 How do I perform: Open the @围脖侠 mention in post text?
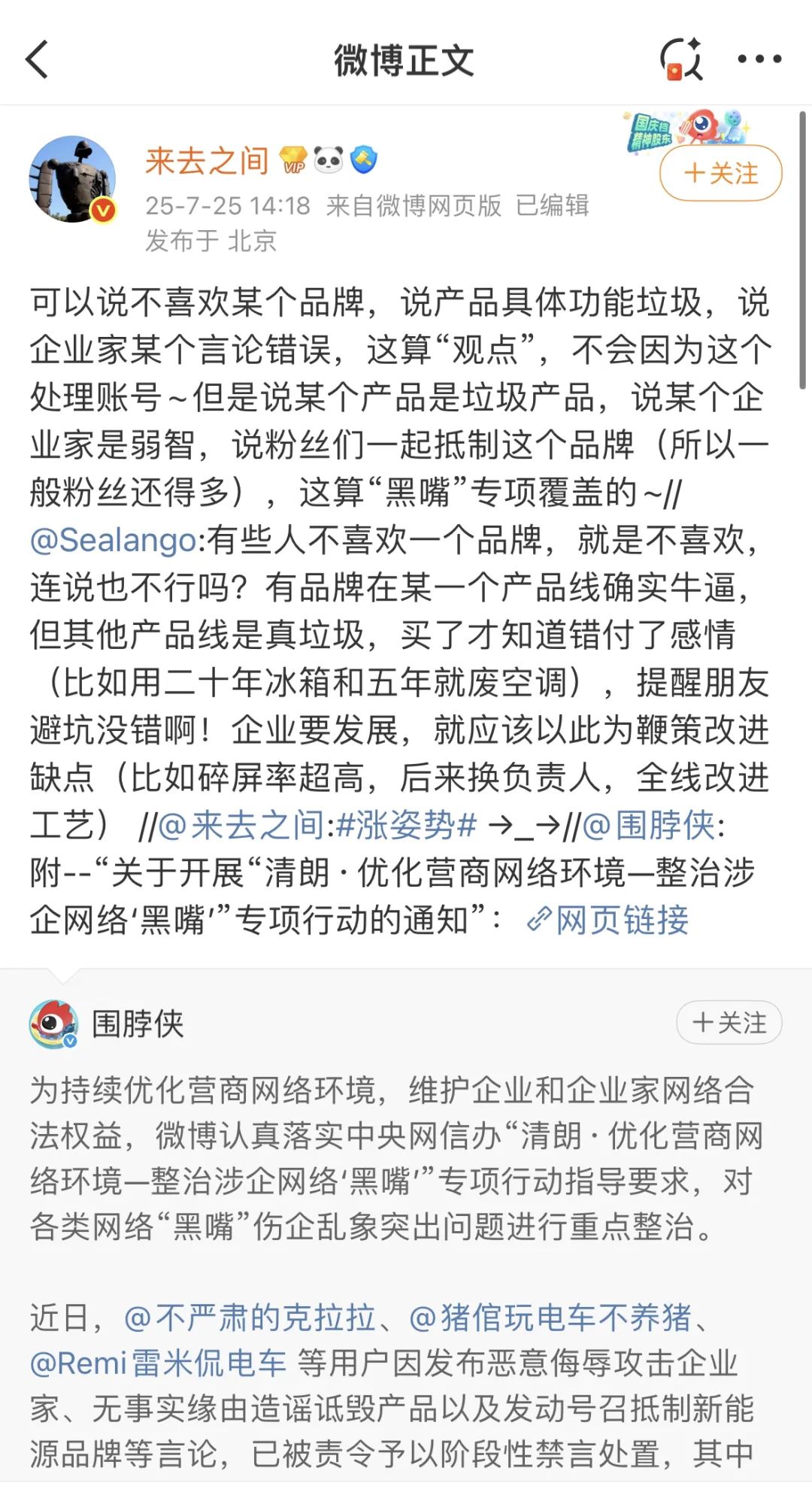650,826
